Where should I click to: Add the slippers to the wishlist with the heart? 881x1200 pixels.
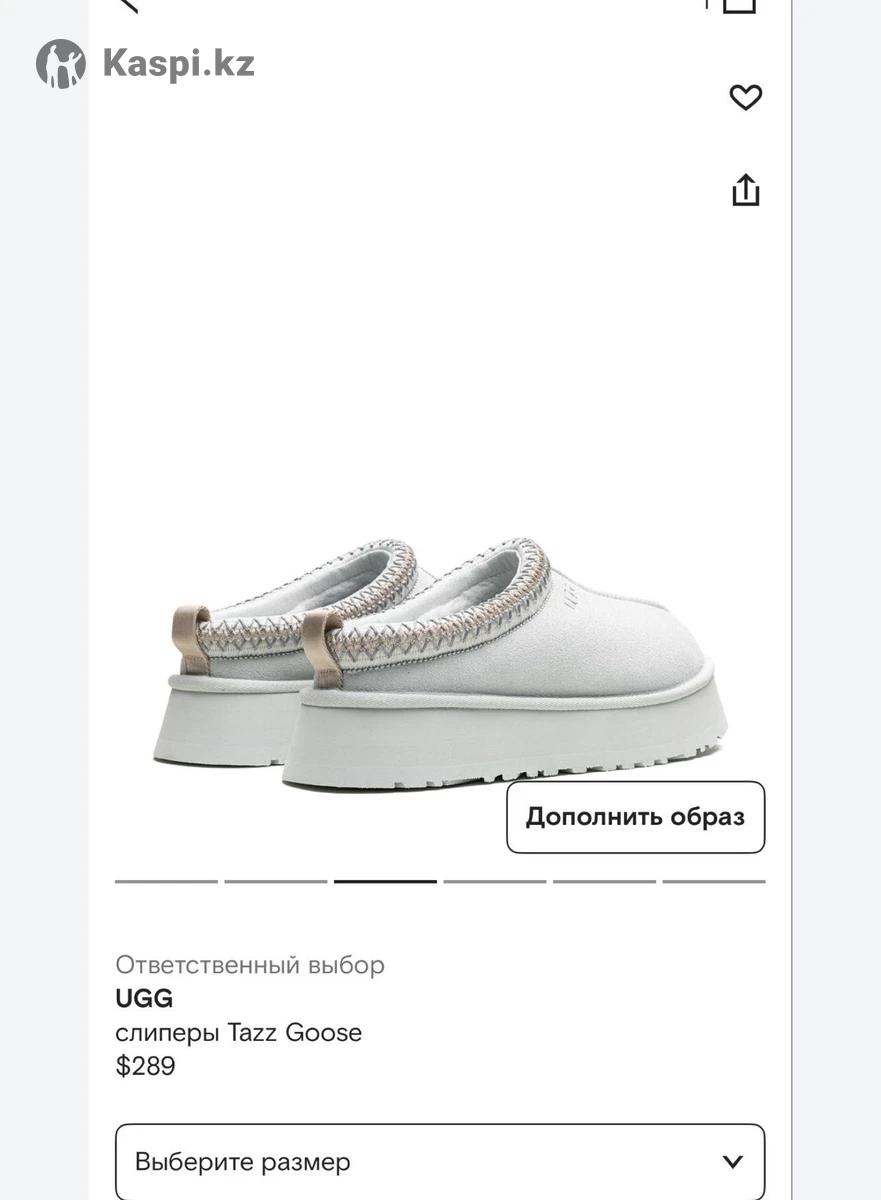[745, 97]
